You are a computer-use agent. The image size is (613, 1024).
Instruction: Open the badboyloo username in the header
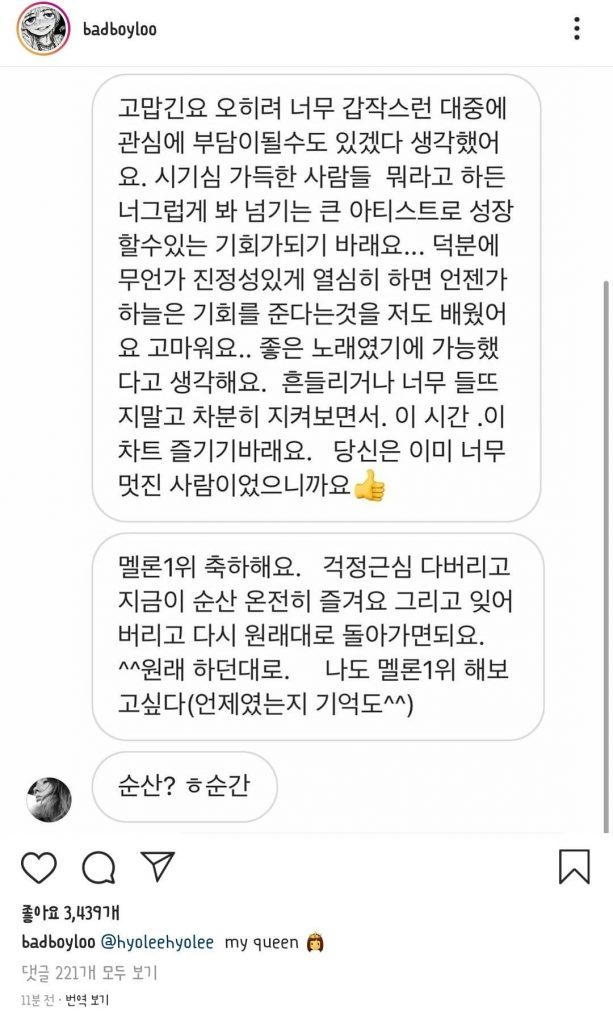pos(119,29)
